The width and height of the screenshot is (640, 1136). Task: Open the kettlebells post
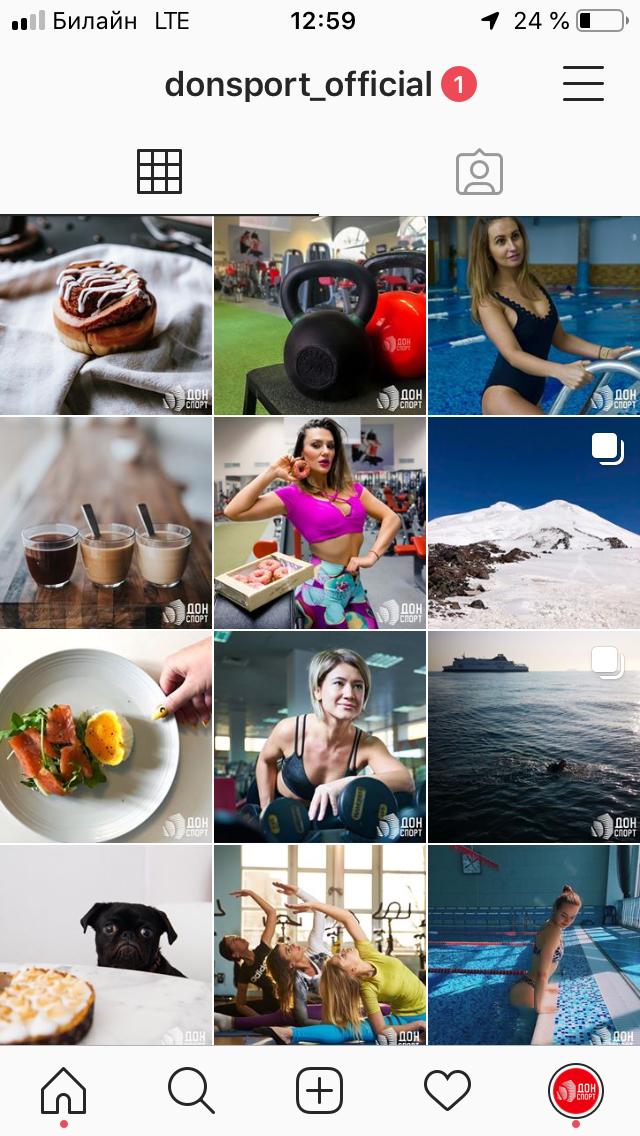320,315
